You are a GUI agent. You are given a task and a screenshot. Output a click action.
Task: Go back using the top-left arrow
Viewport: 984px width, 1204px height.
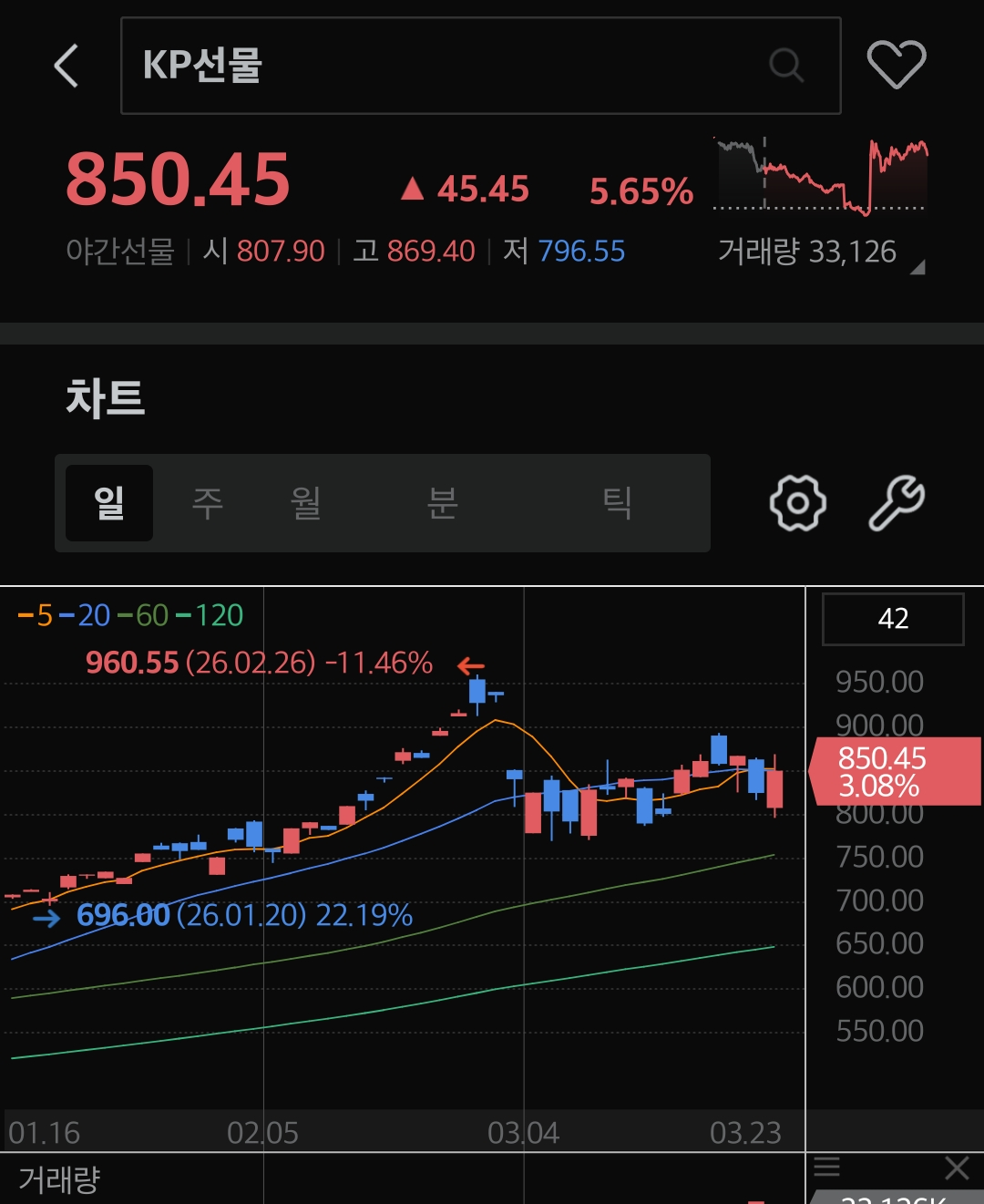click(67, 66)
